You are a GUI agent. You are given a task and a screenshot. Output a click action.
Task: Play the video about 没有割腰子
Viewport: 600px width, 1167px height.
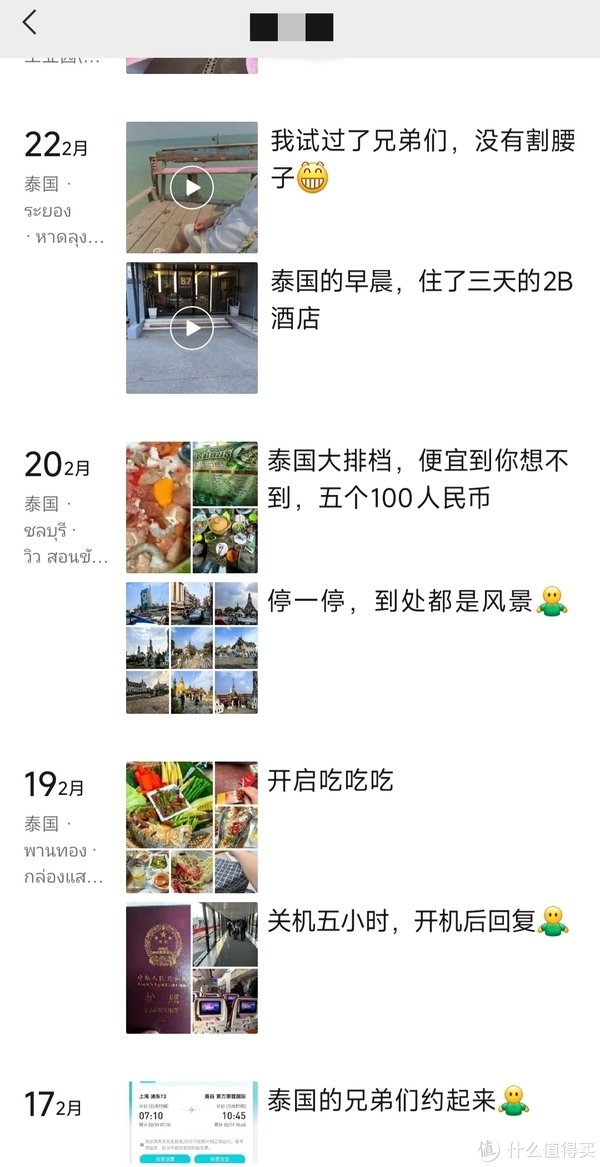tap(191, 187)
